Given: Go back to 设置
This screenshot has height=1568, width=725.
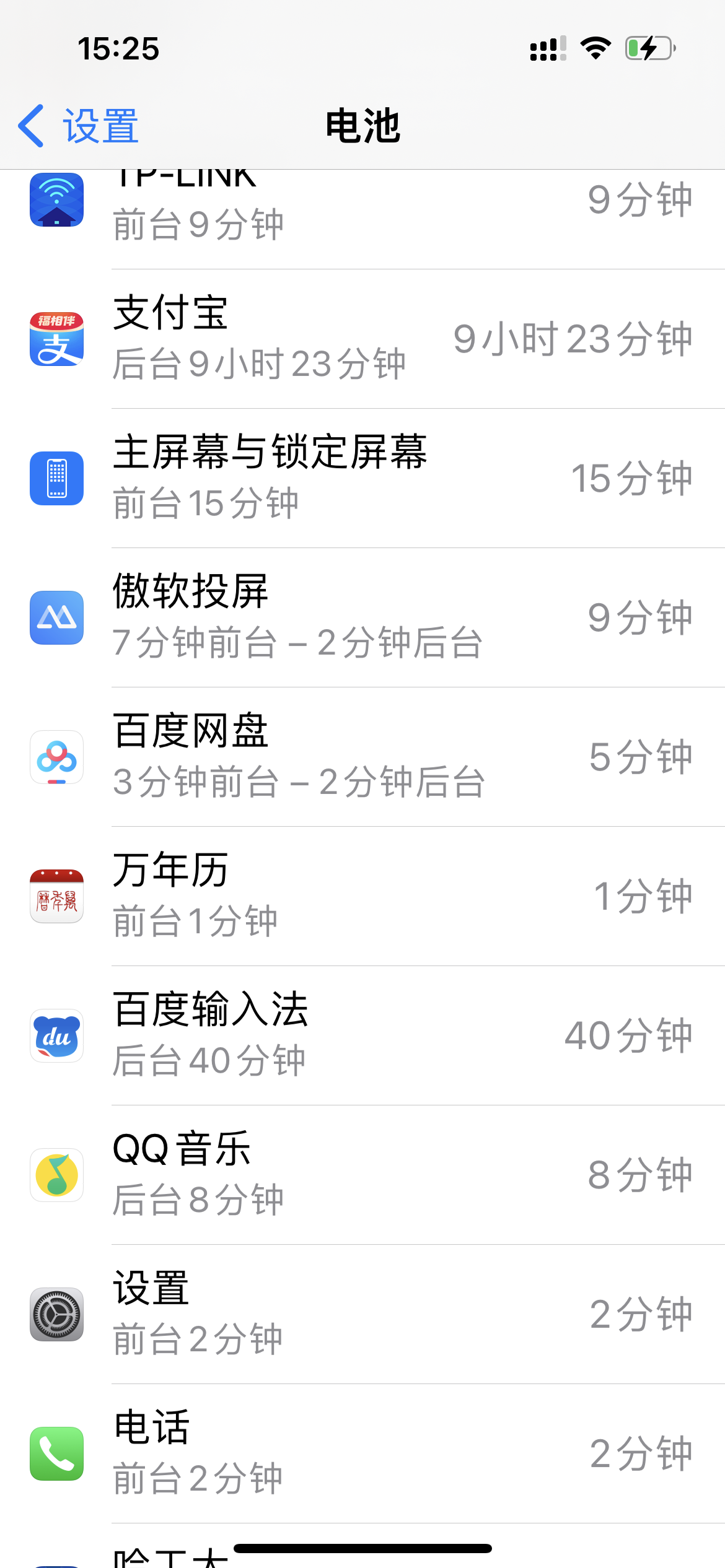Looking at the screenshot, I should tap(79, 126).
